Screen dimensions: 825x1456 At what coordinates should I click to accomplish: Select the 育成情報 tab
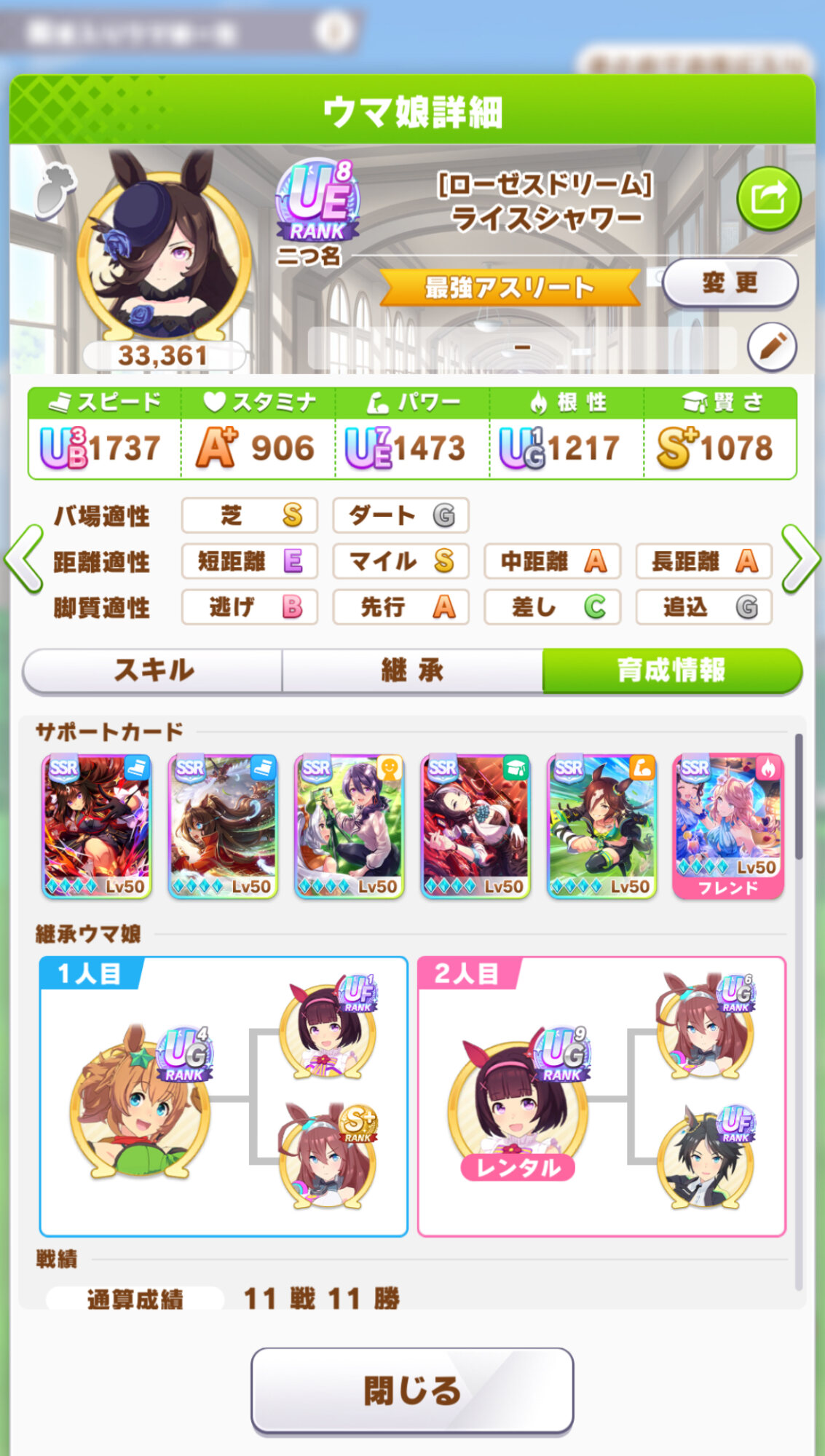coord(671,670)
